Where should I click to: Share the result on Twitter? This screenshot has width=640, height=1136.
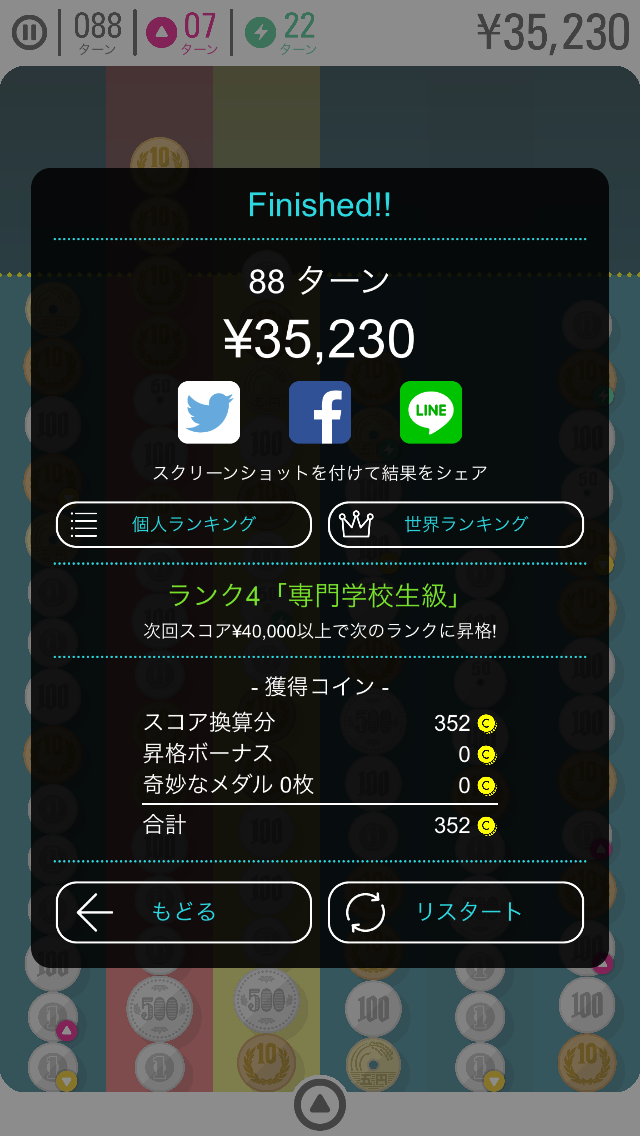[209, 412]
